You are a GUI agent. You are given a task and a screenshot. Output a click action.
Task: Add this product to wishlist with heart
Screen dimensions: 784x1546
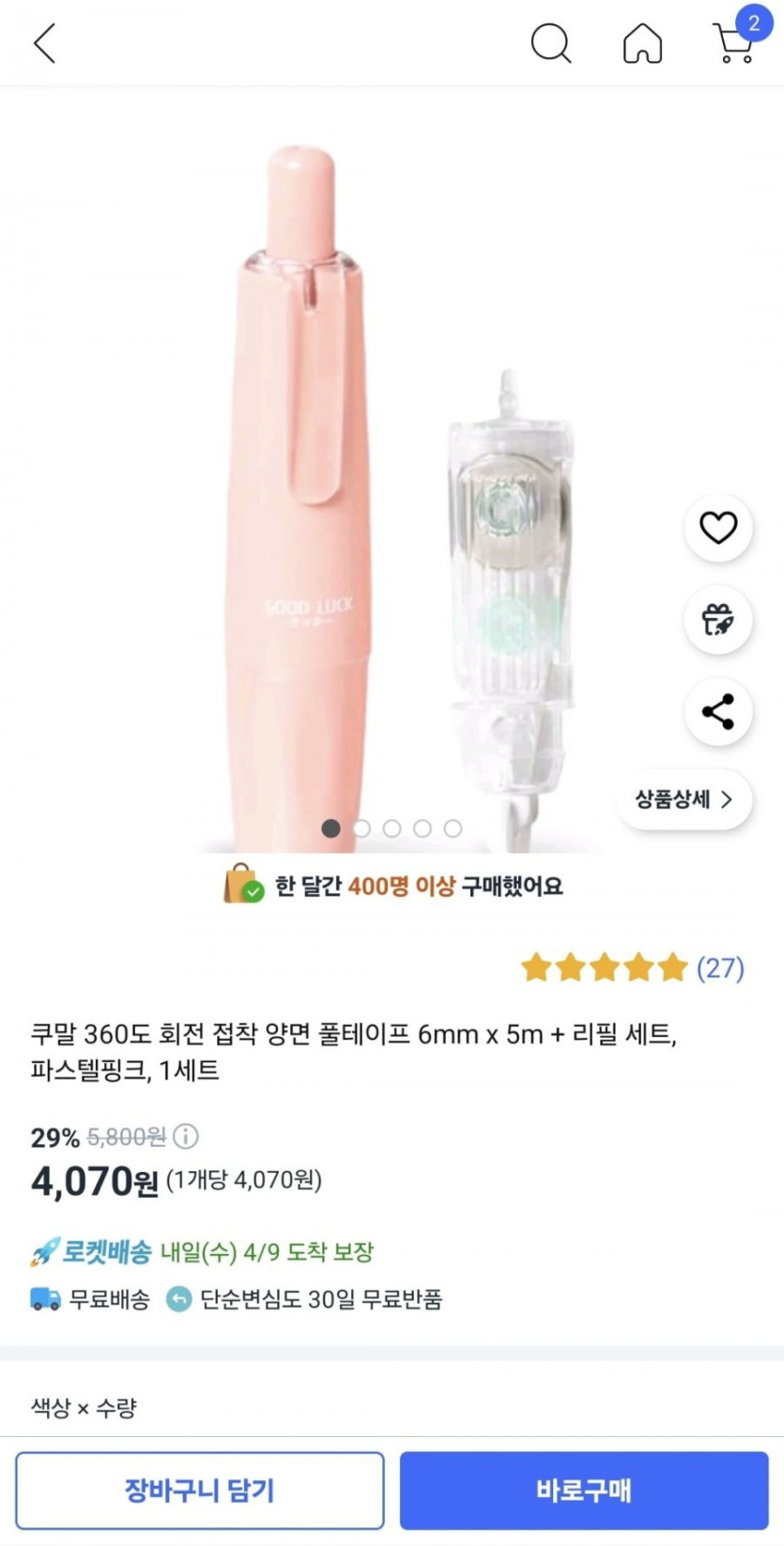click(x=718, y=528)
